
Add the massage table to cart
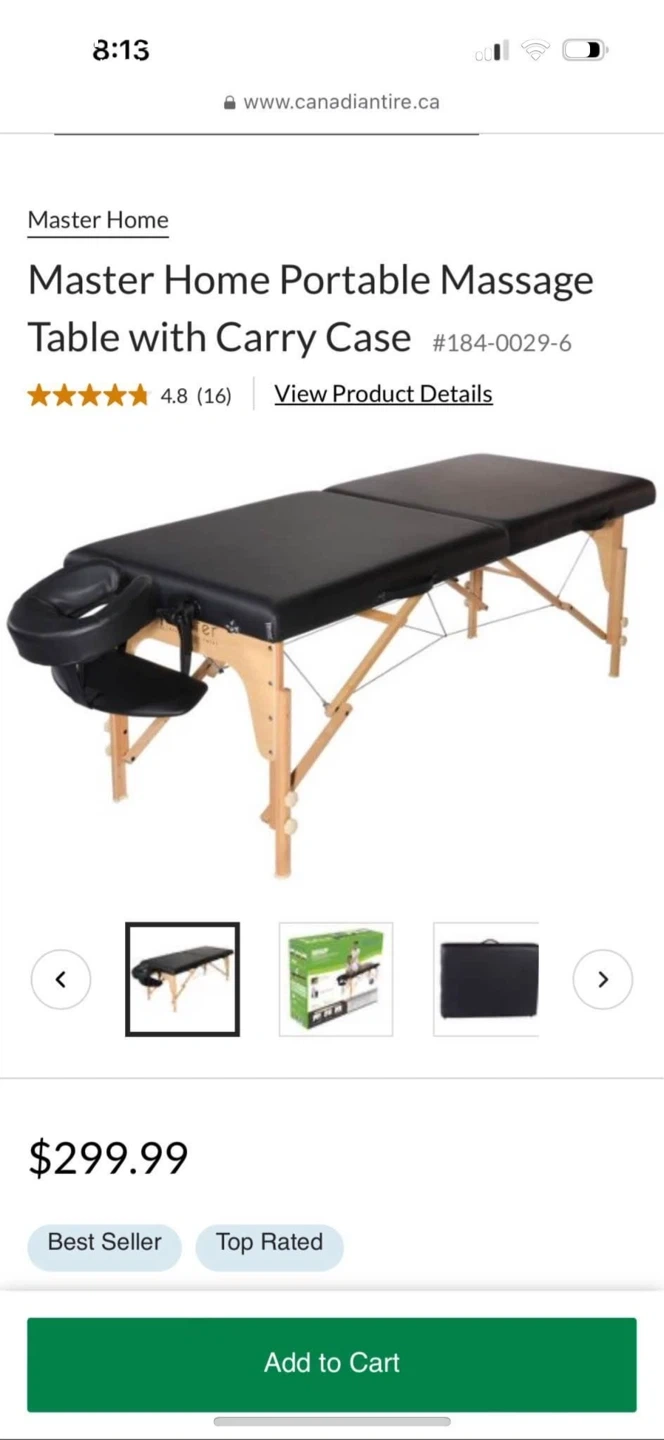pos(332,1363)
